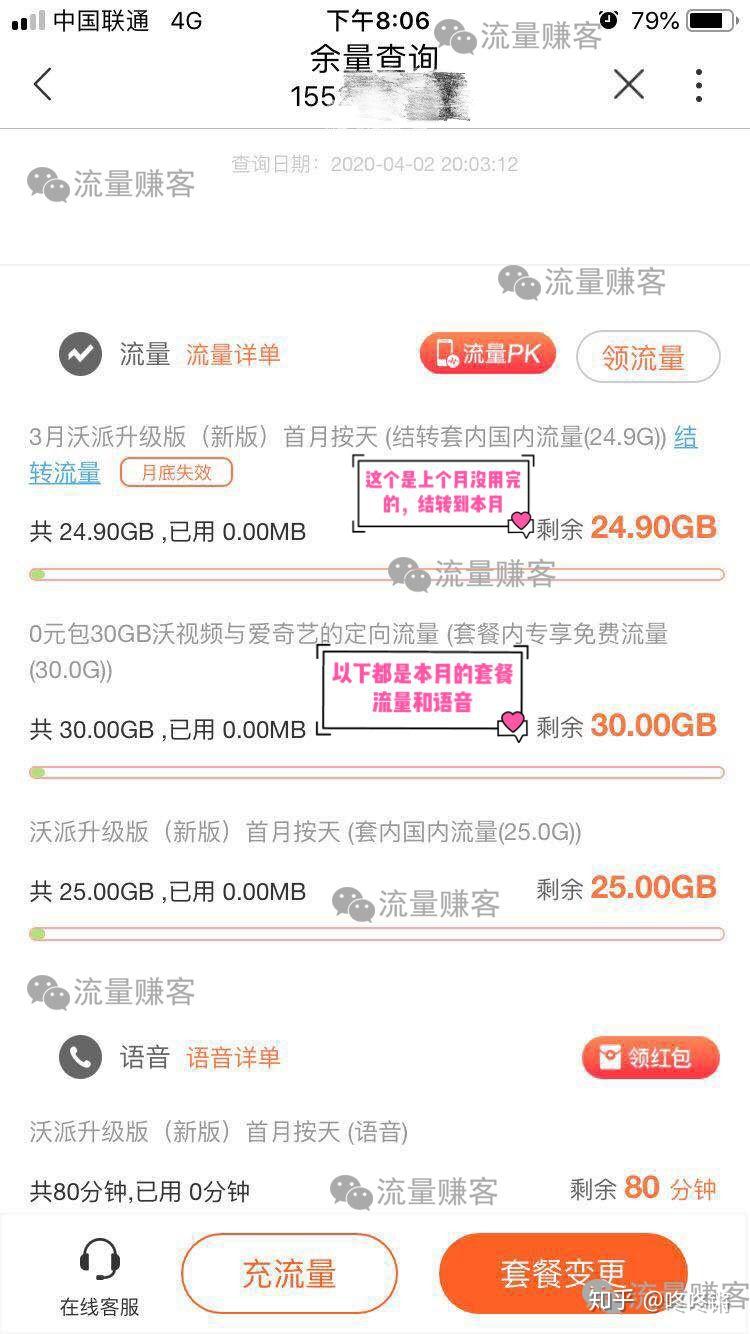Open 语音详单 details
Screen dimensions: 750x1334
point(233,1058)
